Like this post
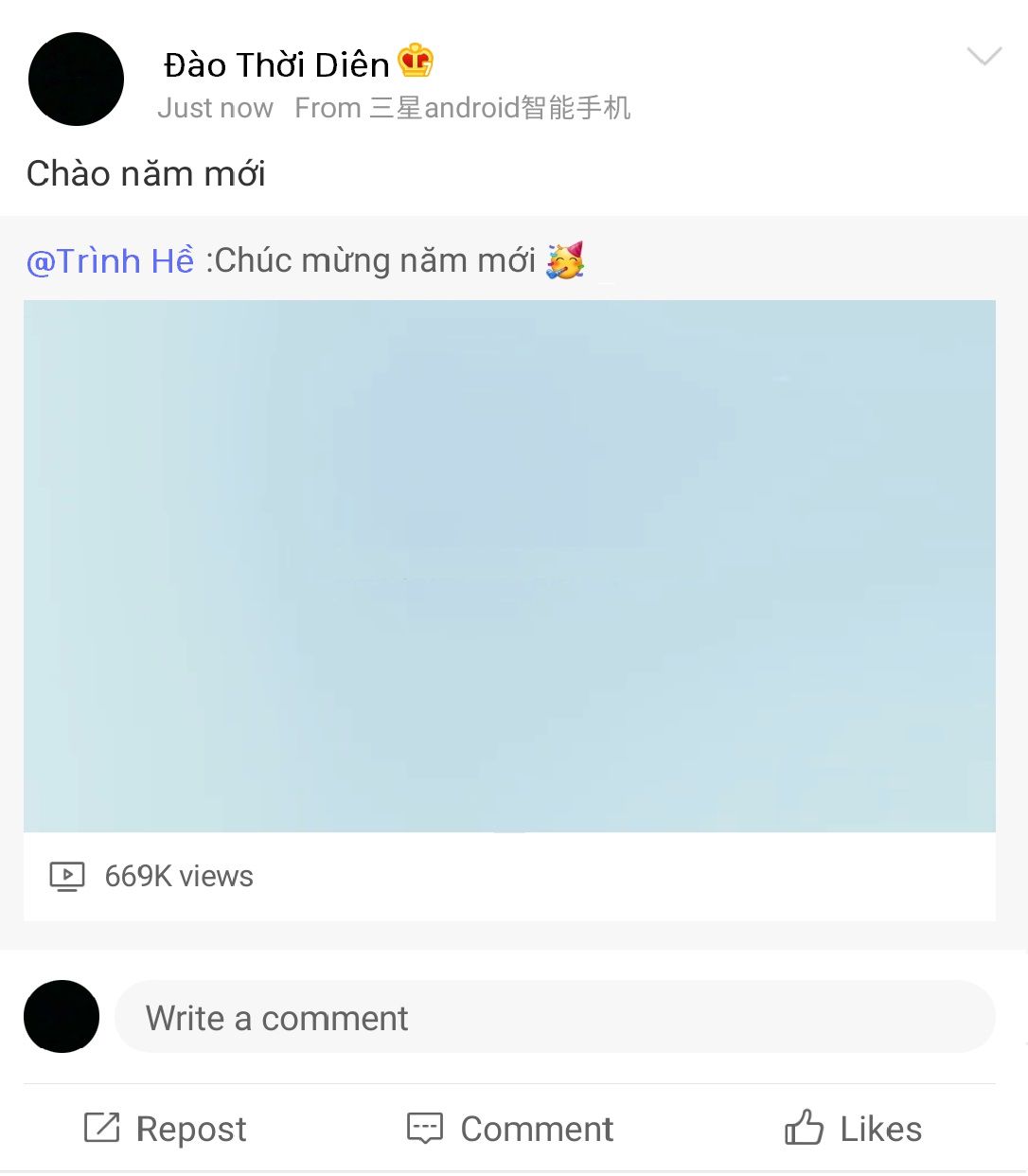 coord(853,1129)
